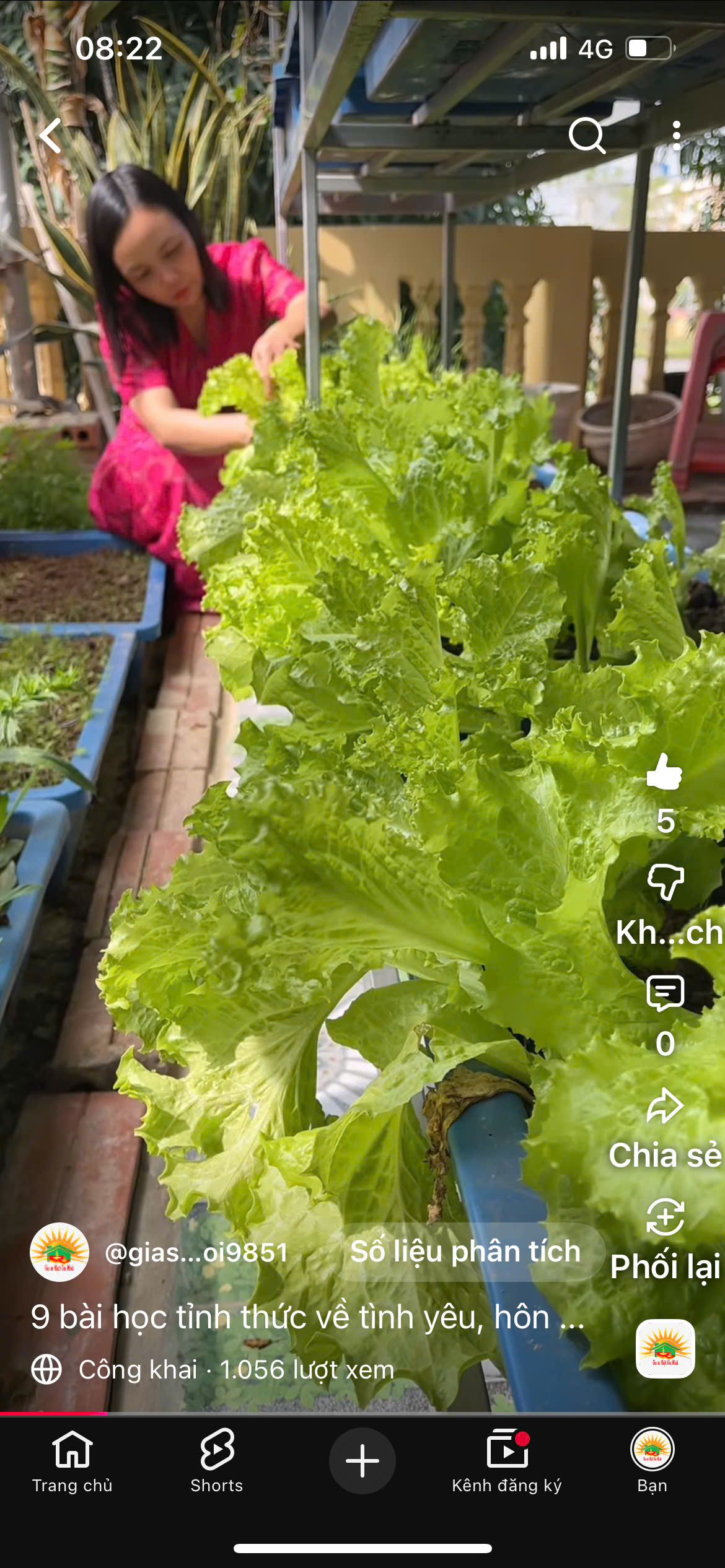The height and width of the screenshot is (1568, 725).
Task: Go to the Bạn profile tab
Action: [652, 1460]
